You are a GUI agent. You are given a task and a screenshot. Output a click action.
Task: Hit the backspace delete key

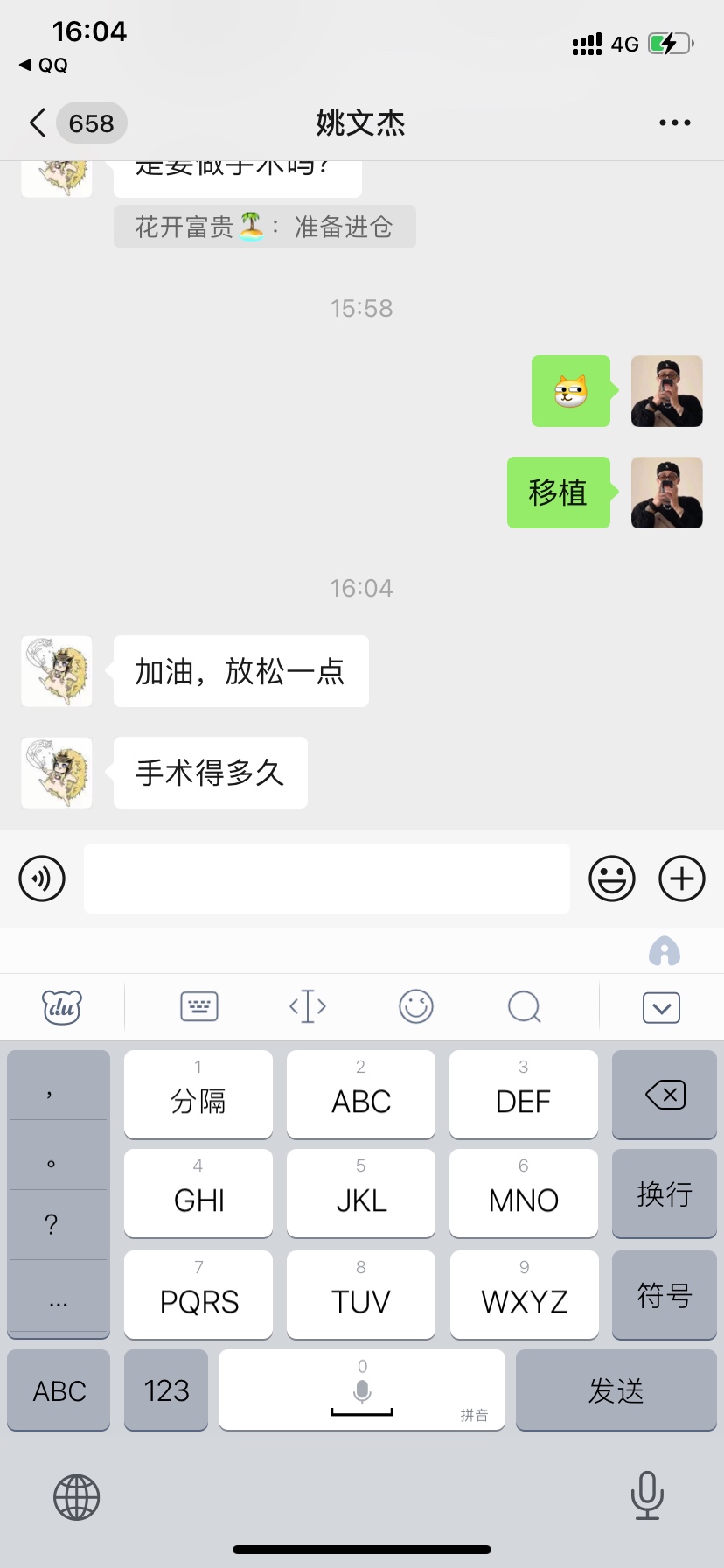665,1095
